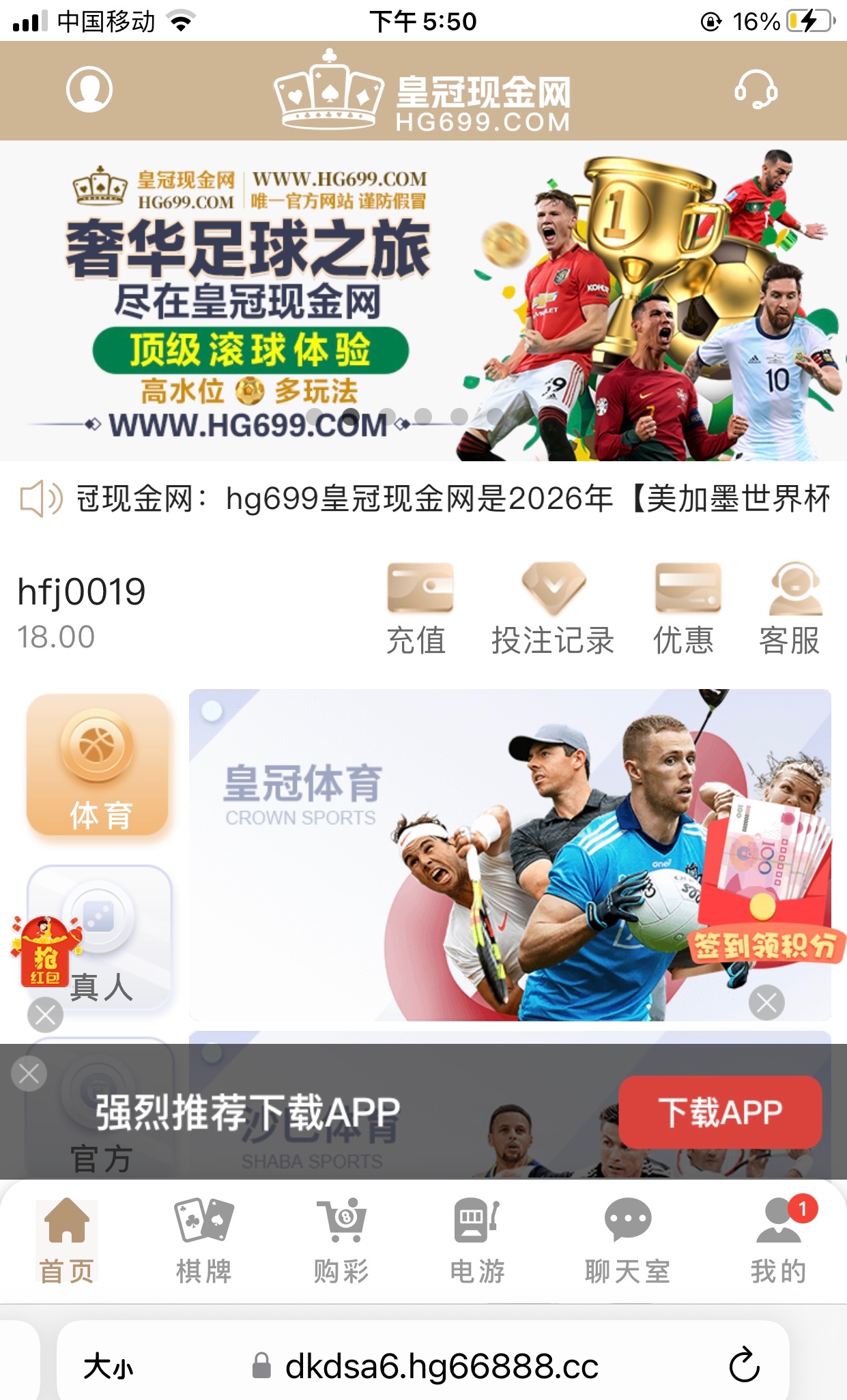Open the 充值 recharge shortcut

[x=417, y=609]
